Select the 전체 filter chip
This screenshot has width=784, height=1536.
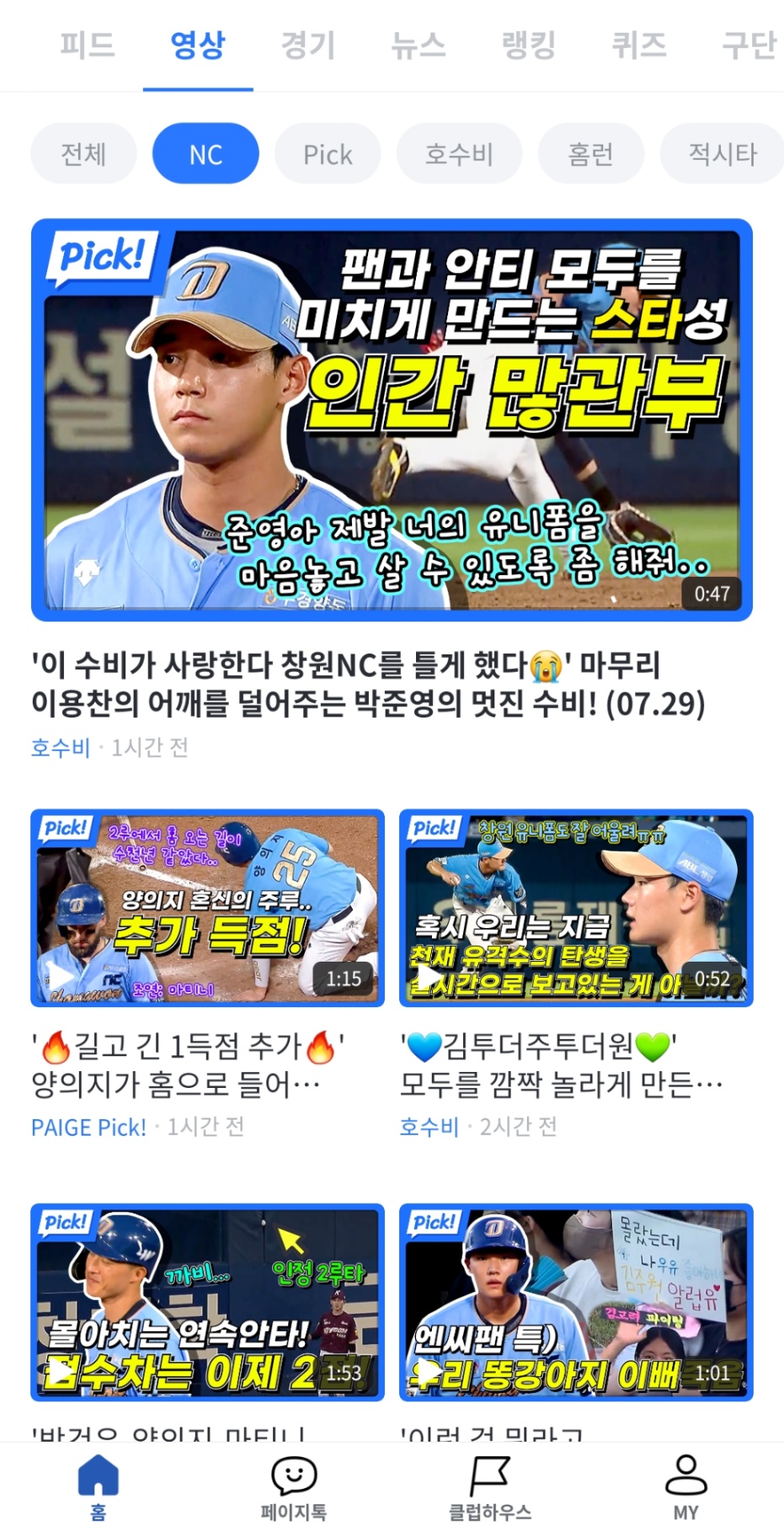83,154
